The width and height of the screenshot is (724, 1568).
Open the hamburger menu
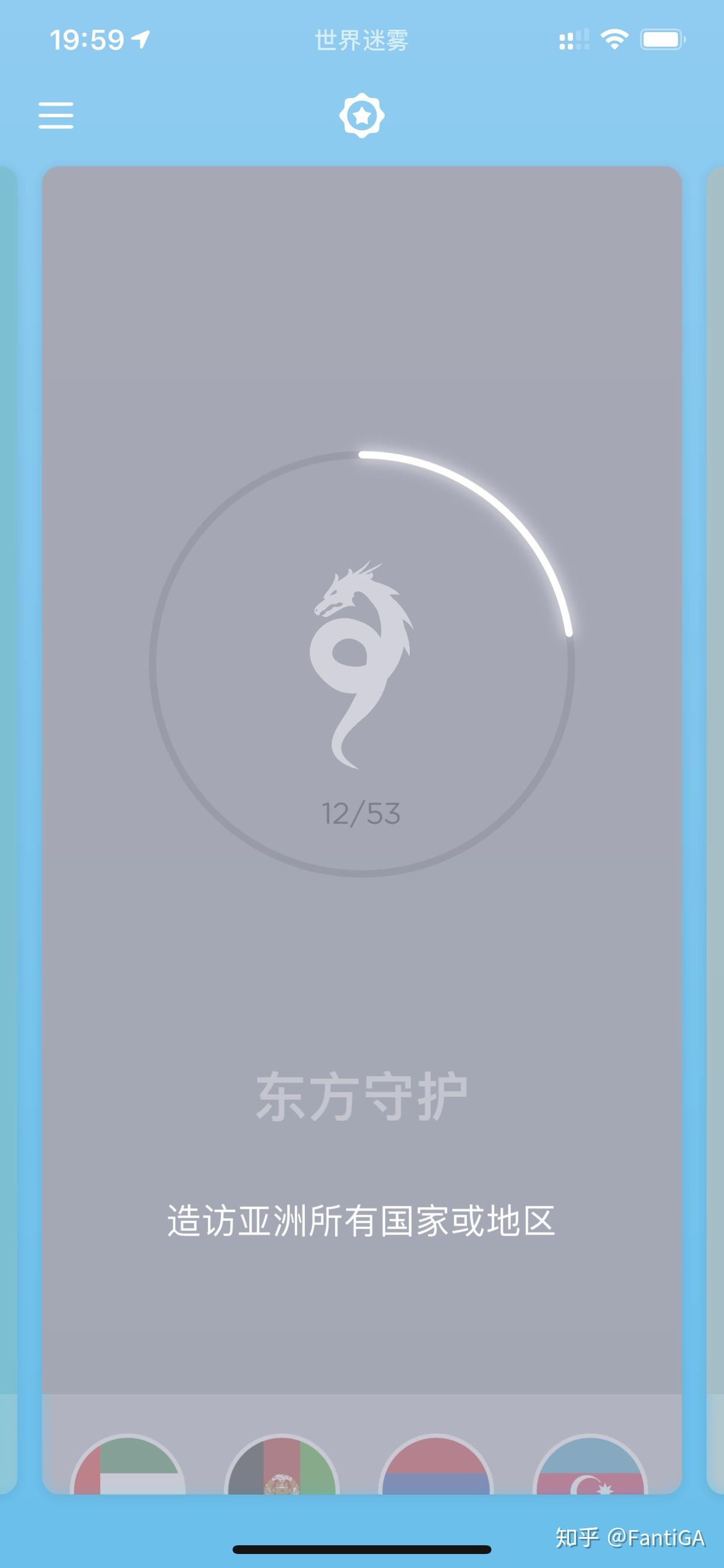point(56,115)
